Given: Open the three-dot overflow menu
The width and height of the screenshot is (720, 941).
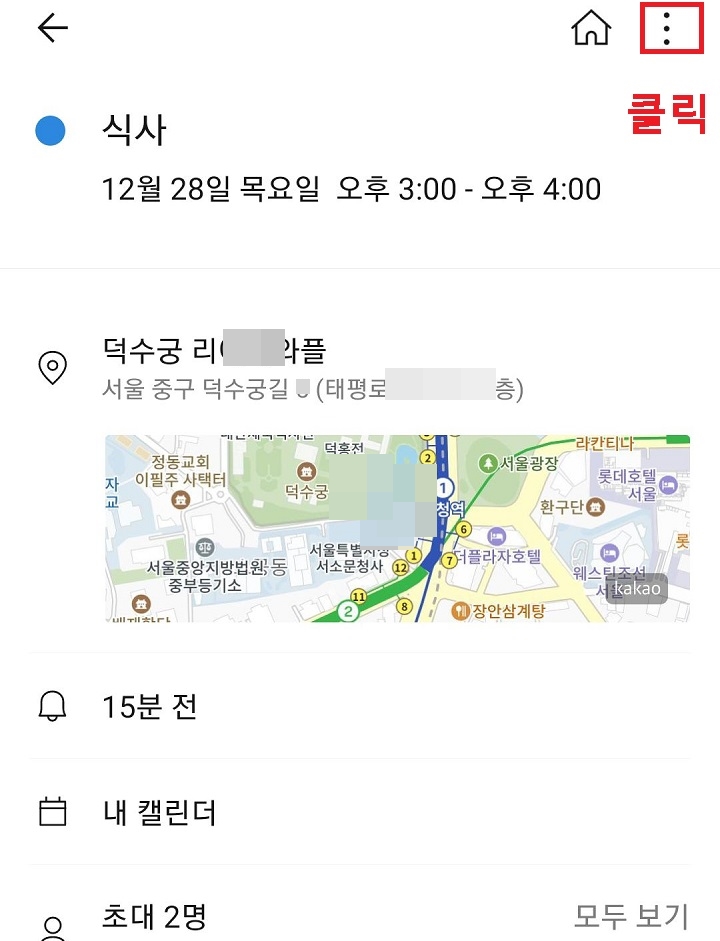Looking at the screenshot, I should [x=668, y=30].
